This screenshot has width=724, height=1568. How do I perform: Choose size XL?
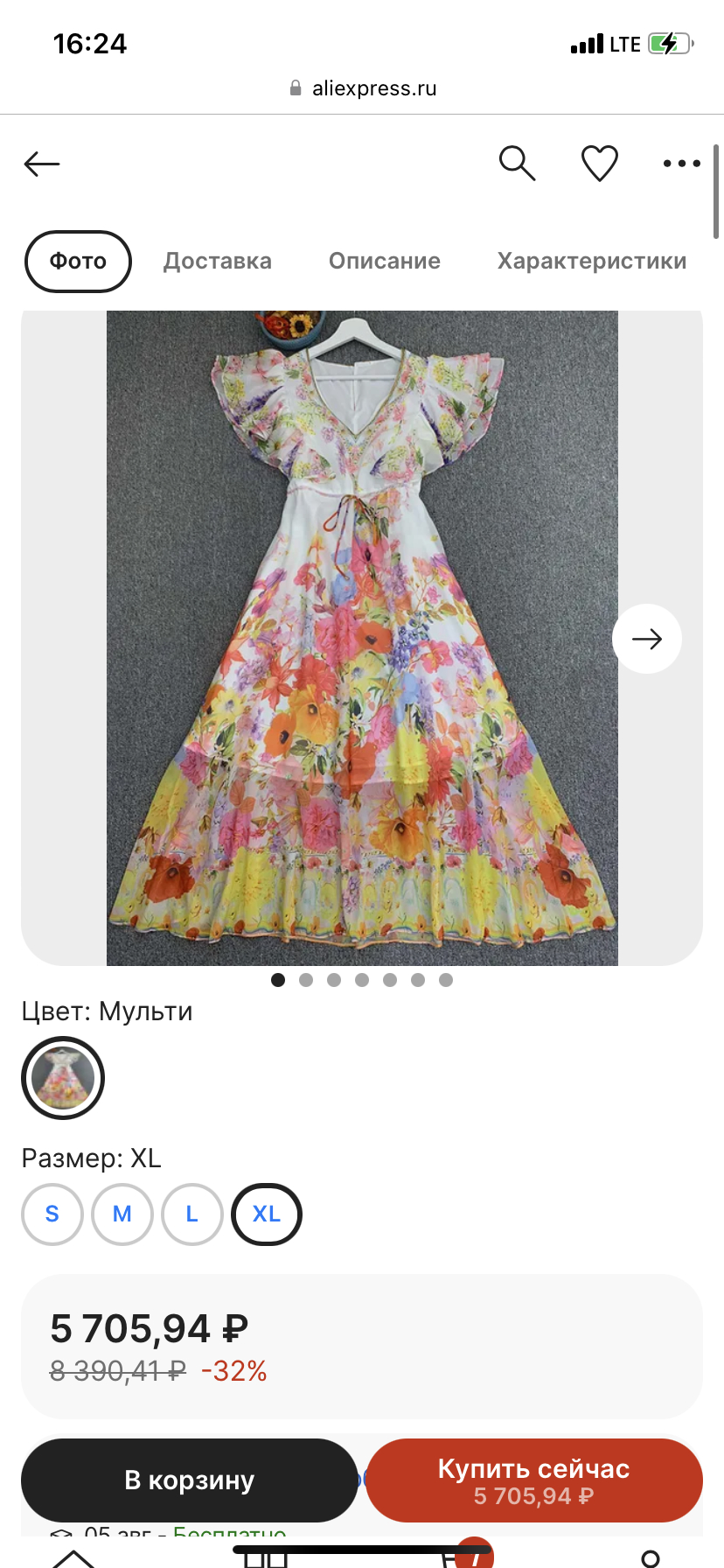pyautogui.click(x=267, y=1214)
